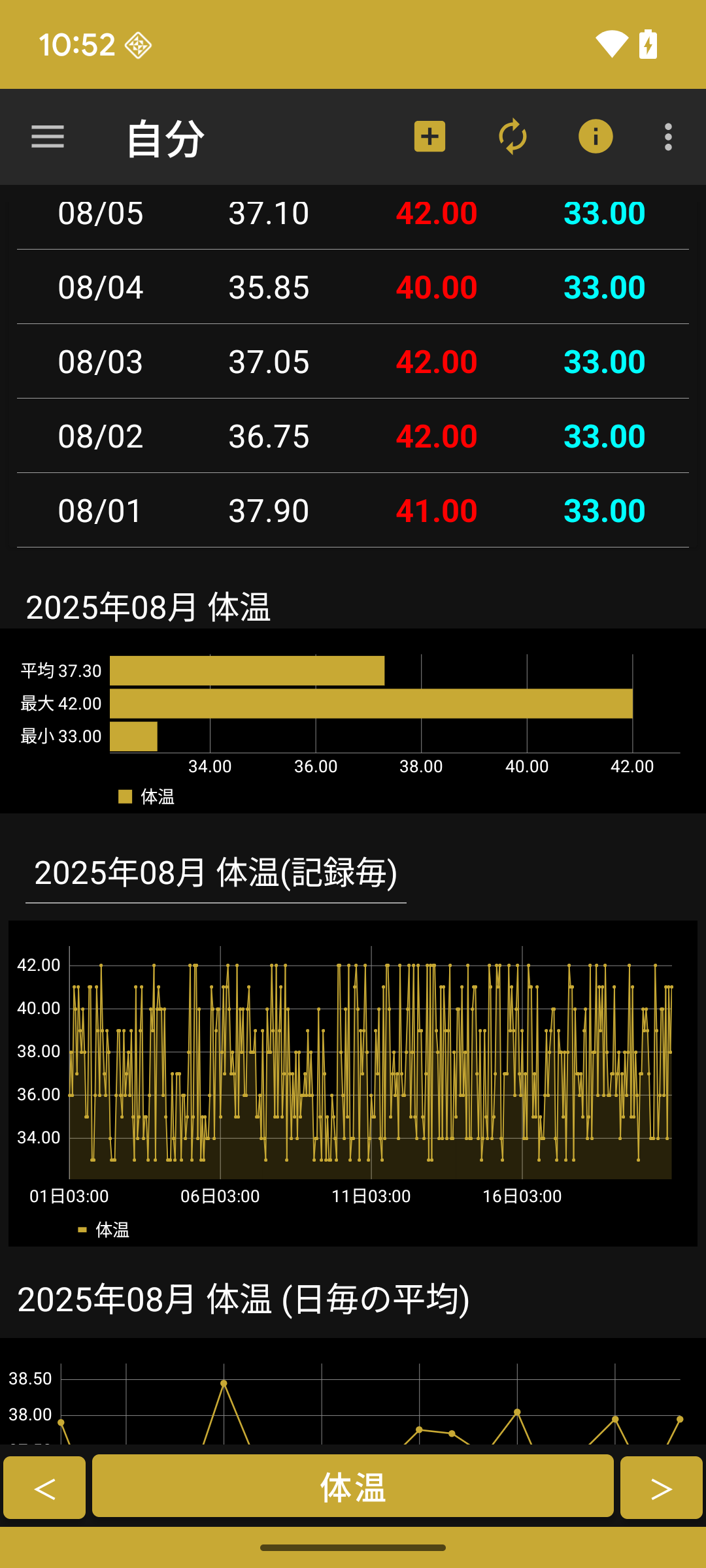Go to next item with > button

tap(661, 1488)
